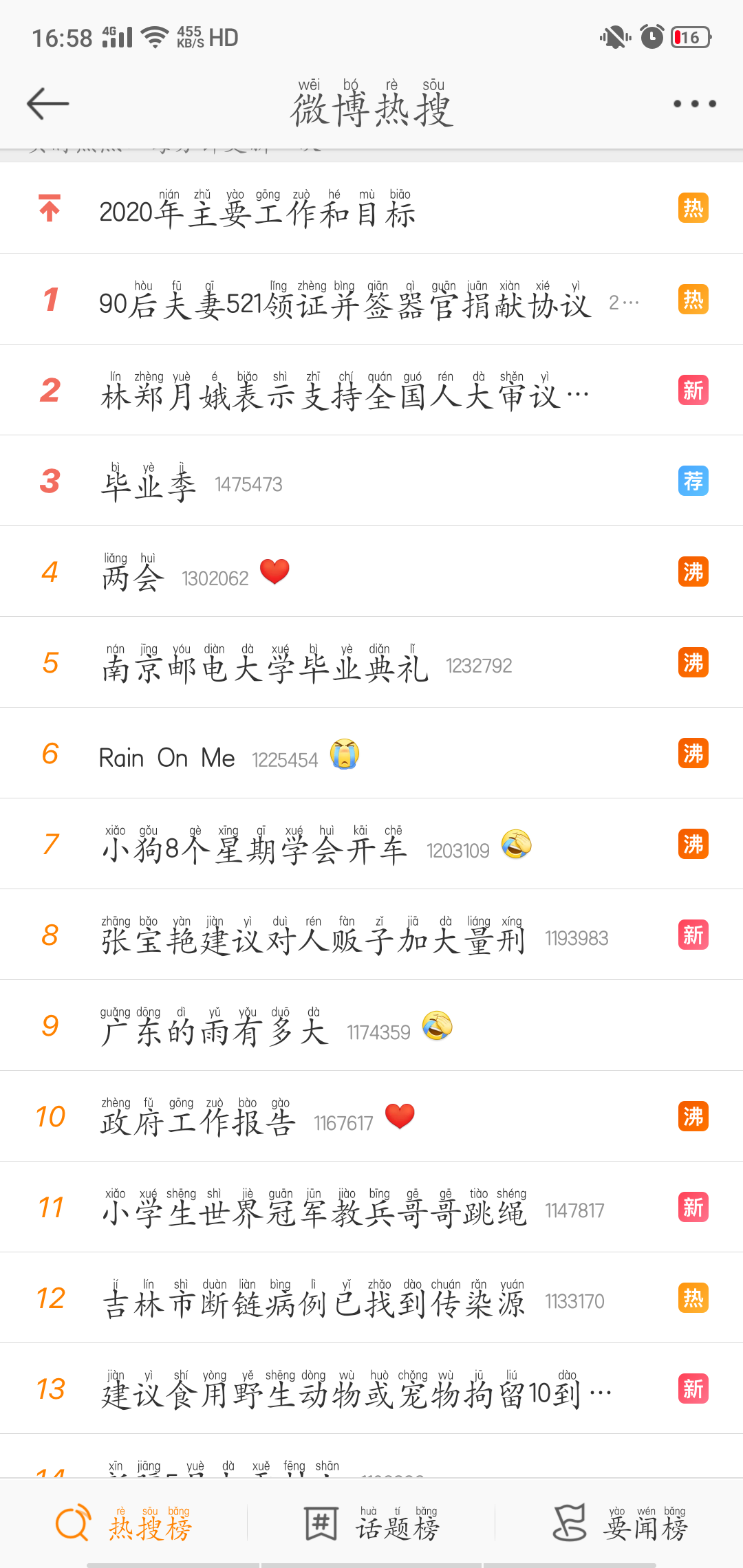This screenshot has width=743, height=1568.
Task: Open the topic 林郑月娥表示支持全国人大审议
Action: coord(371,390)
